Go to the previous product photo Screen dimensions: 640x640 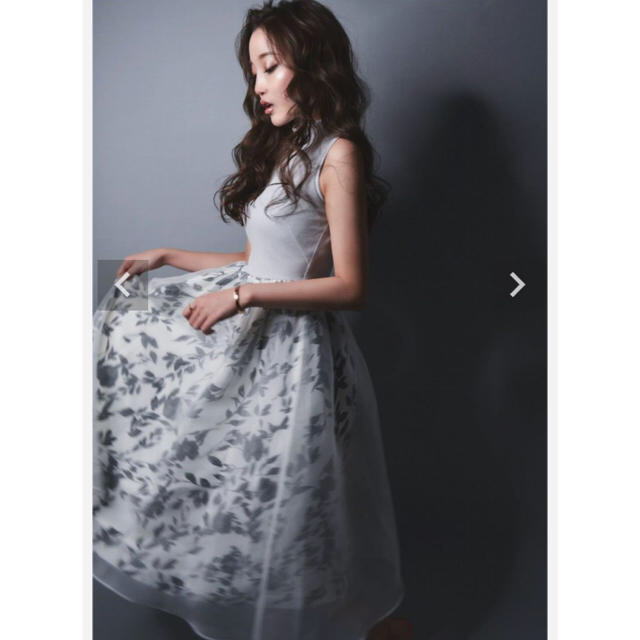pyautogui.click(x=122, y=285)
